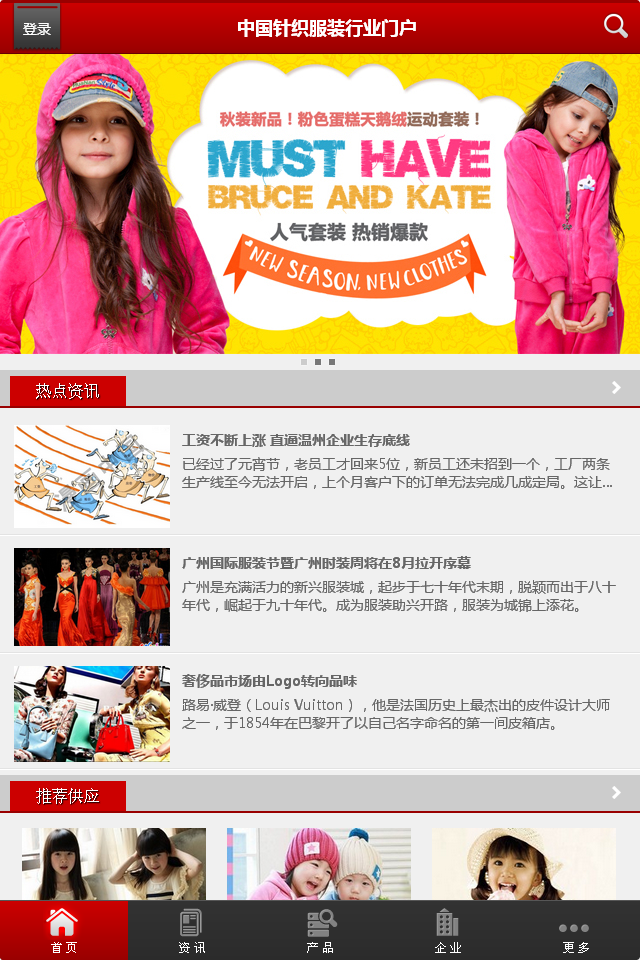
Task: Open article 工资不断上涨 直逼温州企业生存底线
Action: pos(296,440)
